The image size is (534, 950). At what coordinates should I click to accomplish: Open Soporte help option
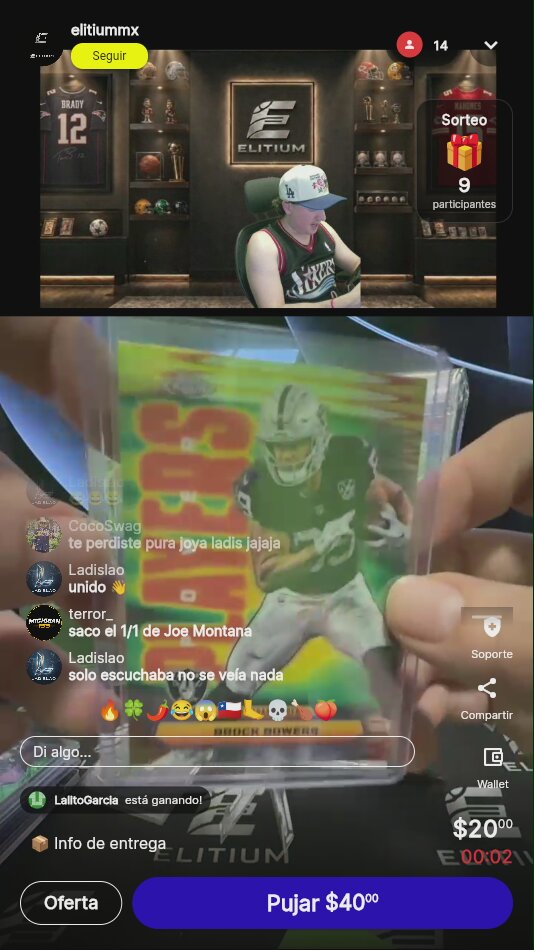tap(492, 636)
